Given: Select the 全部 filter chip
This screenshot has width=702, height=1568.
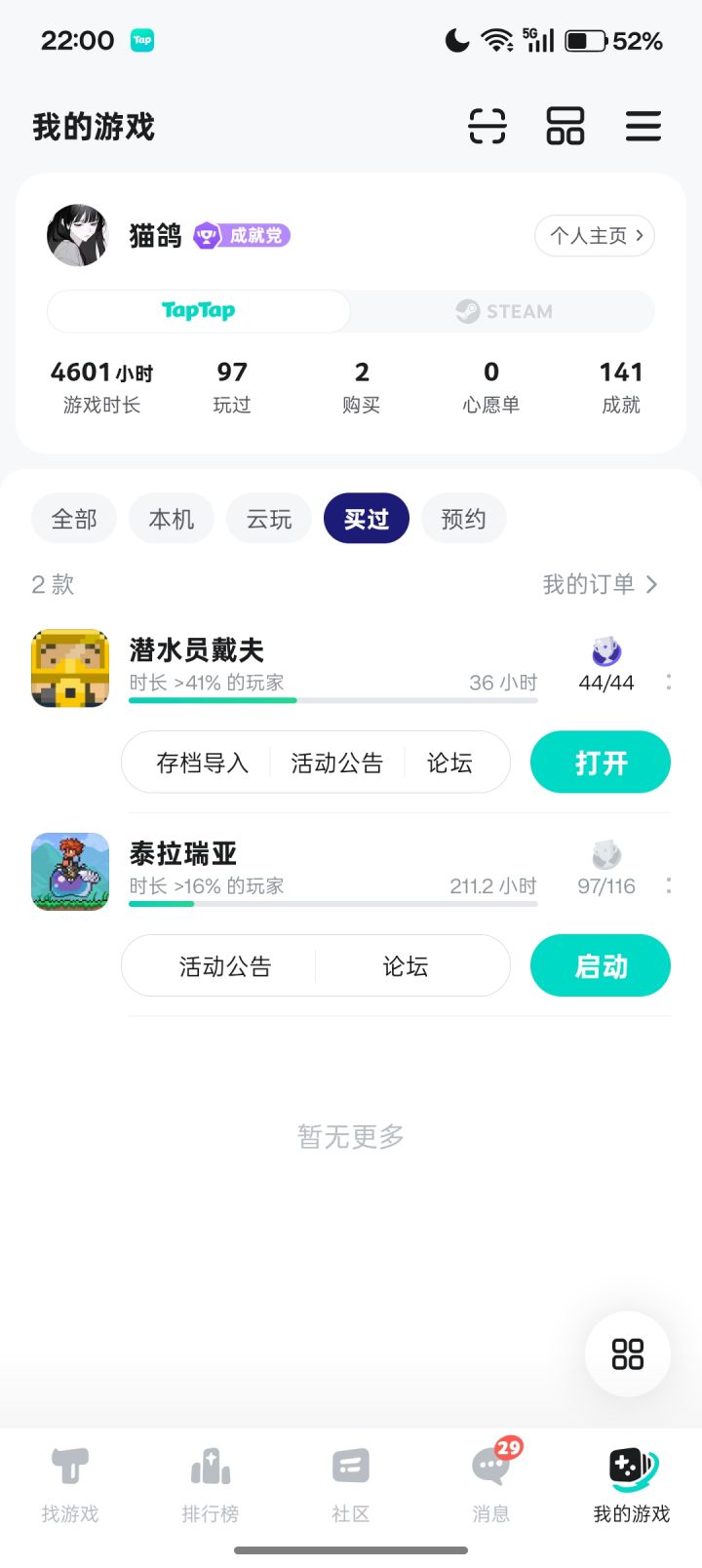Looking at the screenshot, I should click(74, 519).
